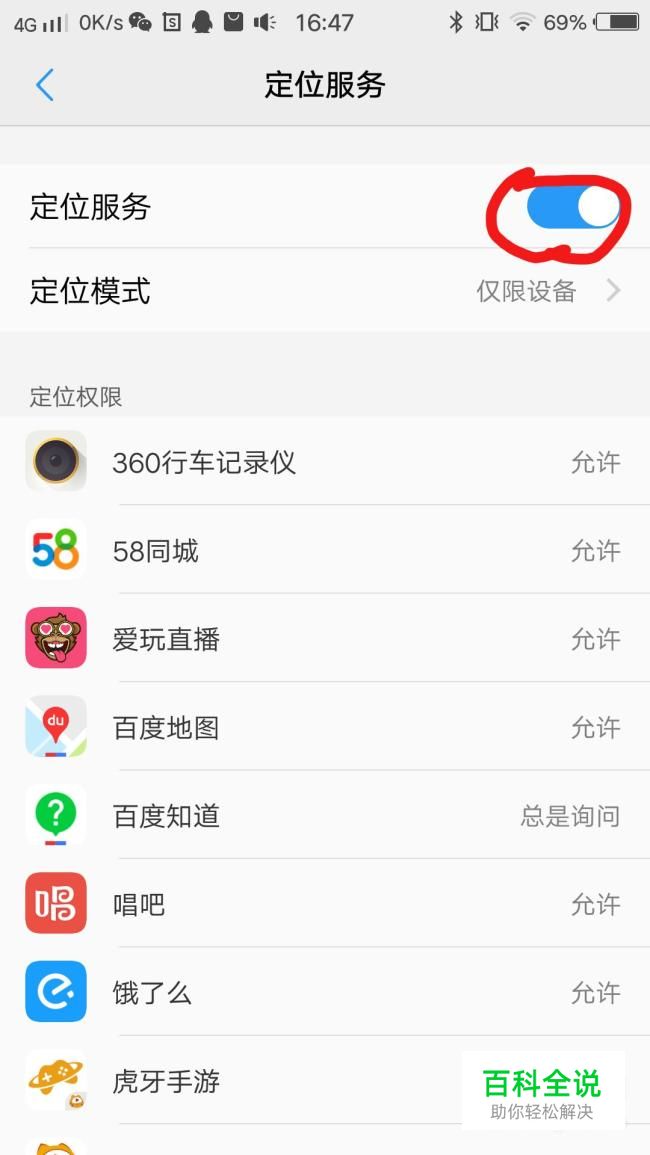Open location permission for 360行车记录仪
Image resolution: width=650 pixels, height=1155 pixels.
coord(325,462)
